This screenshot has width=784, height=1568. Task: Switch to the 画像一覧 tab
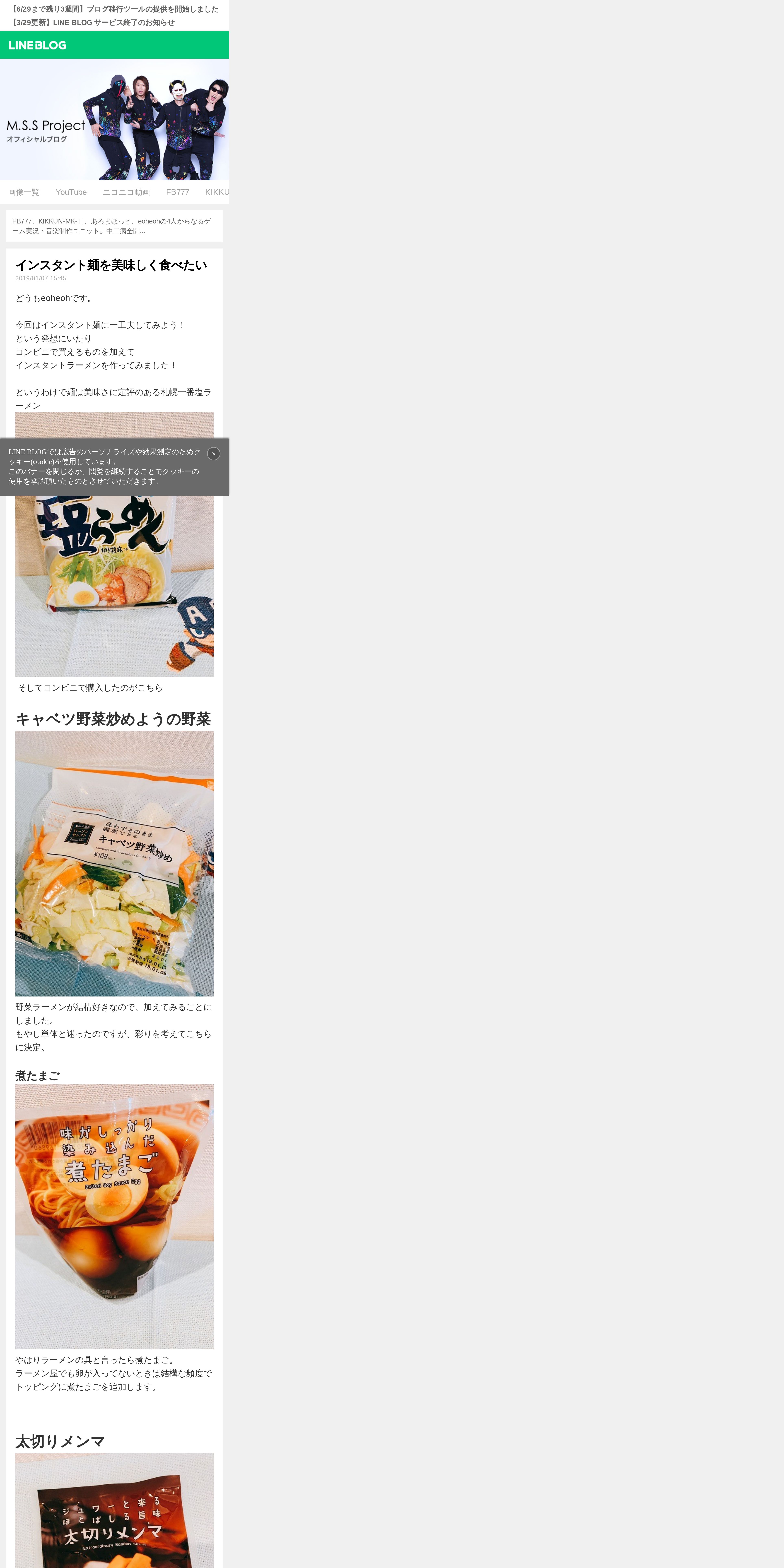tap(24, 192)
